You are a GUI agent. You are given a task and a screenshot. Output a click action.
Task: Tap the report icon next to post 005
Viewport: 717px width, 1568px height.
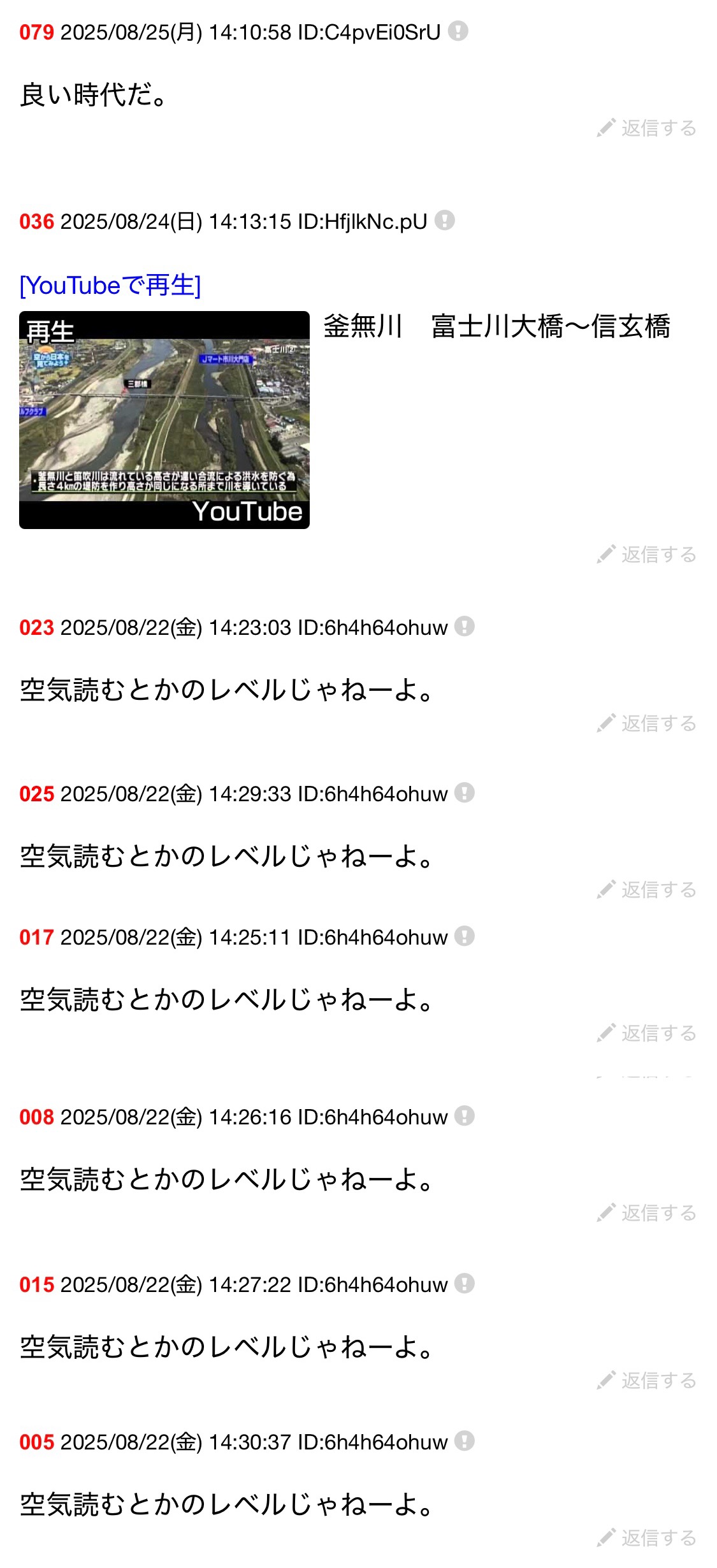click(465, 1441)
